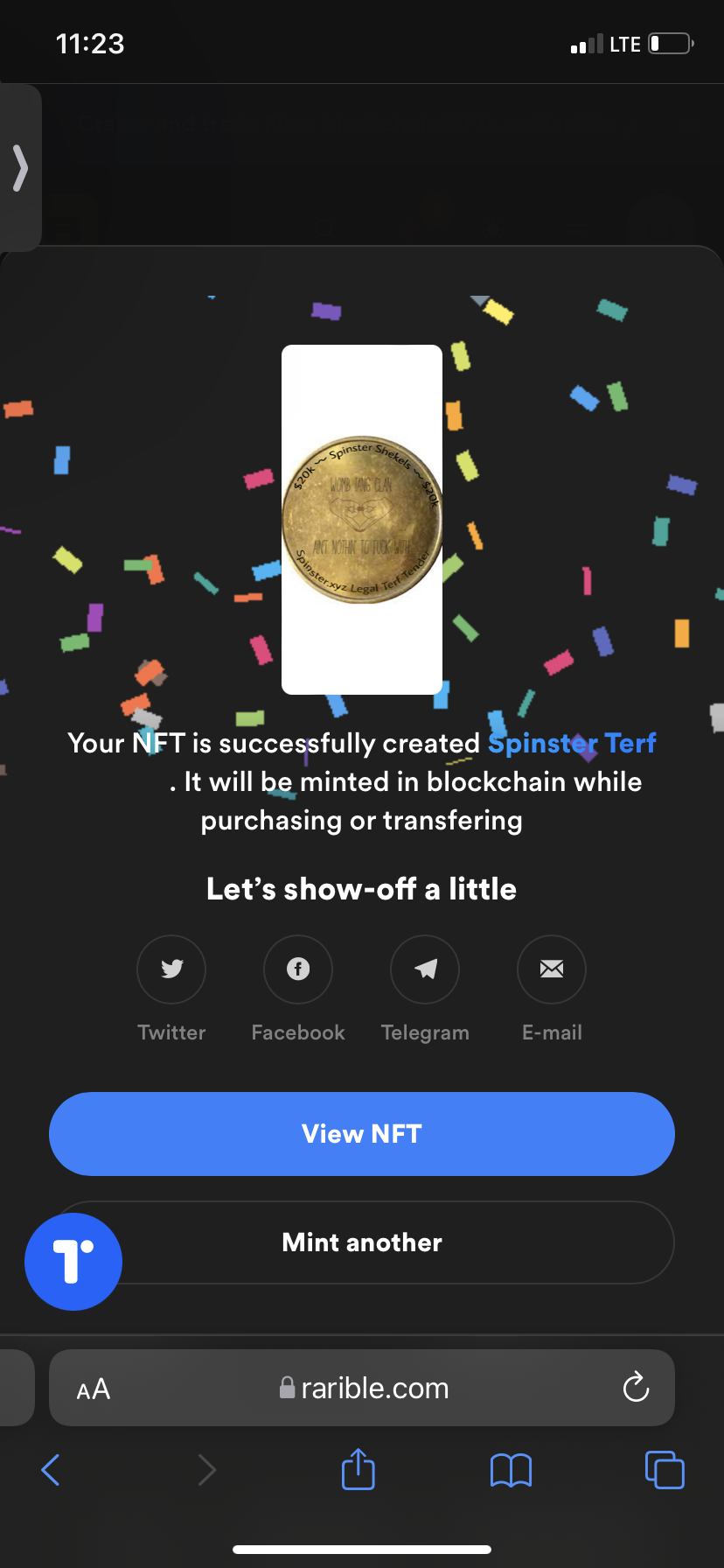Reload the rarible.com page
The height and width of the screenshot is (1568, 724).
(x=636, y=1387)
